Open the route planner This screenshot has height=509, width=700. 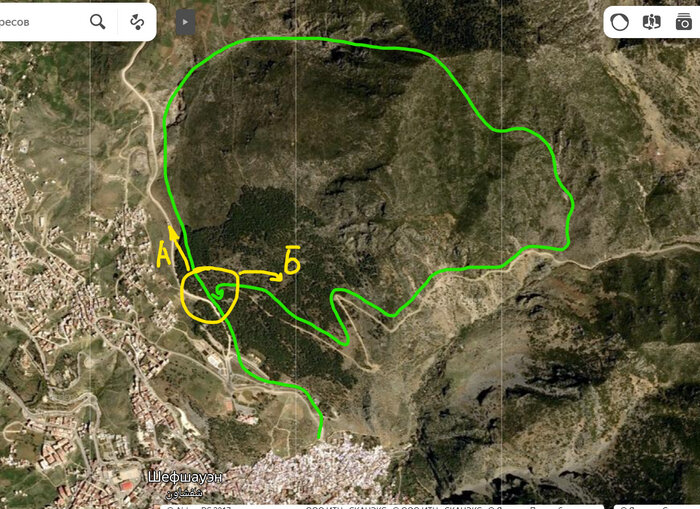click(137, 21)
